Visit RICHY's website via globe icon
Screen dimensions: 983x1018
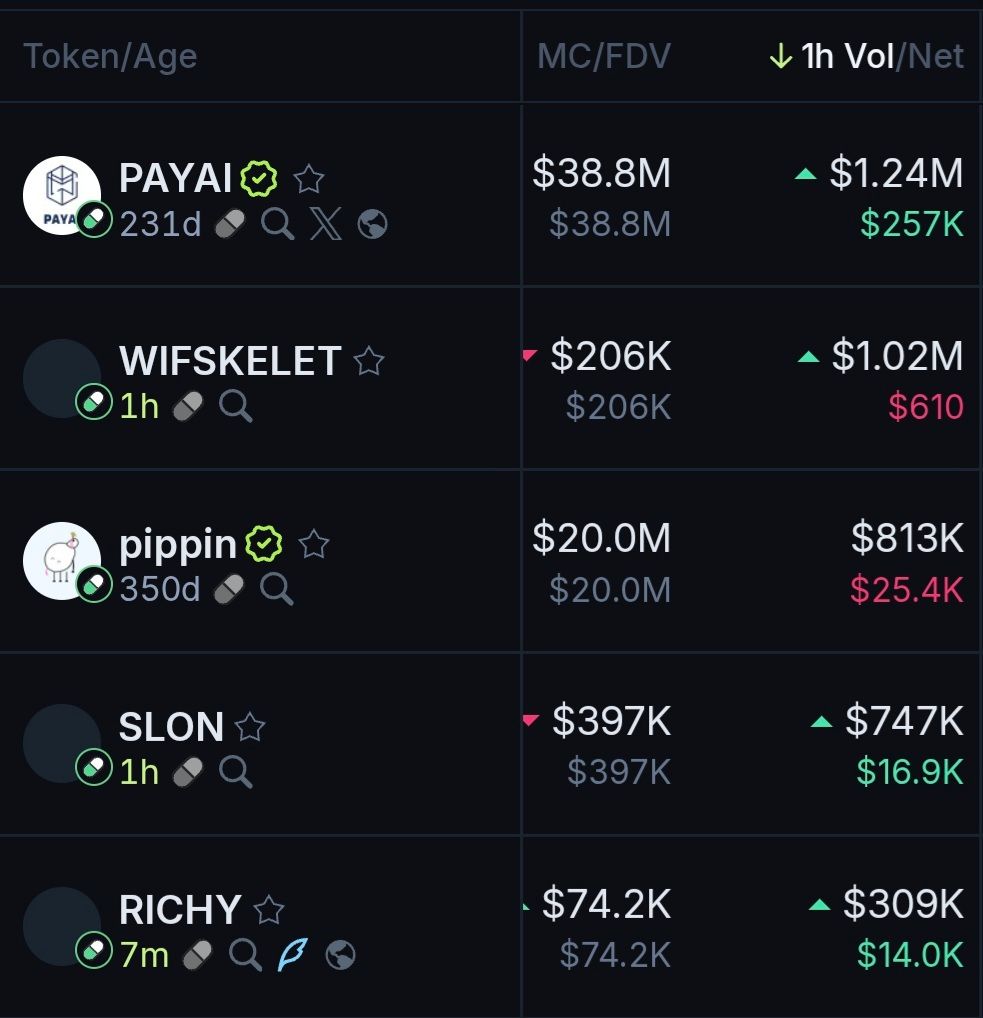[340, 955]
